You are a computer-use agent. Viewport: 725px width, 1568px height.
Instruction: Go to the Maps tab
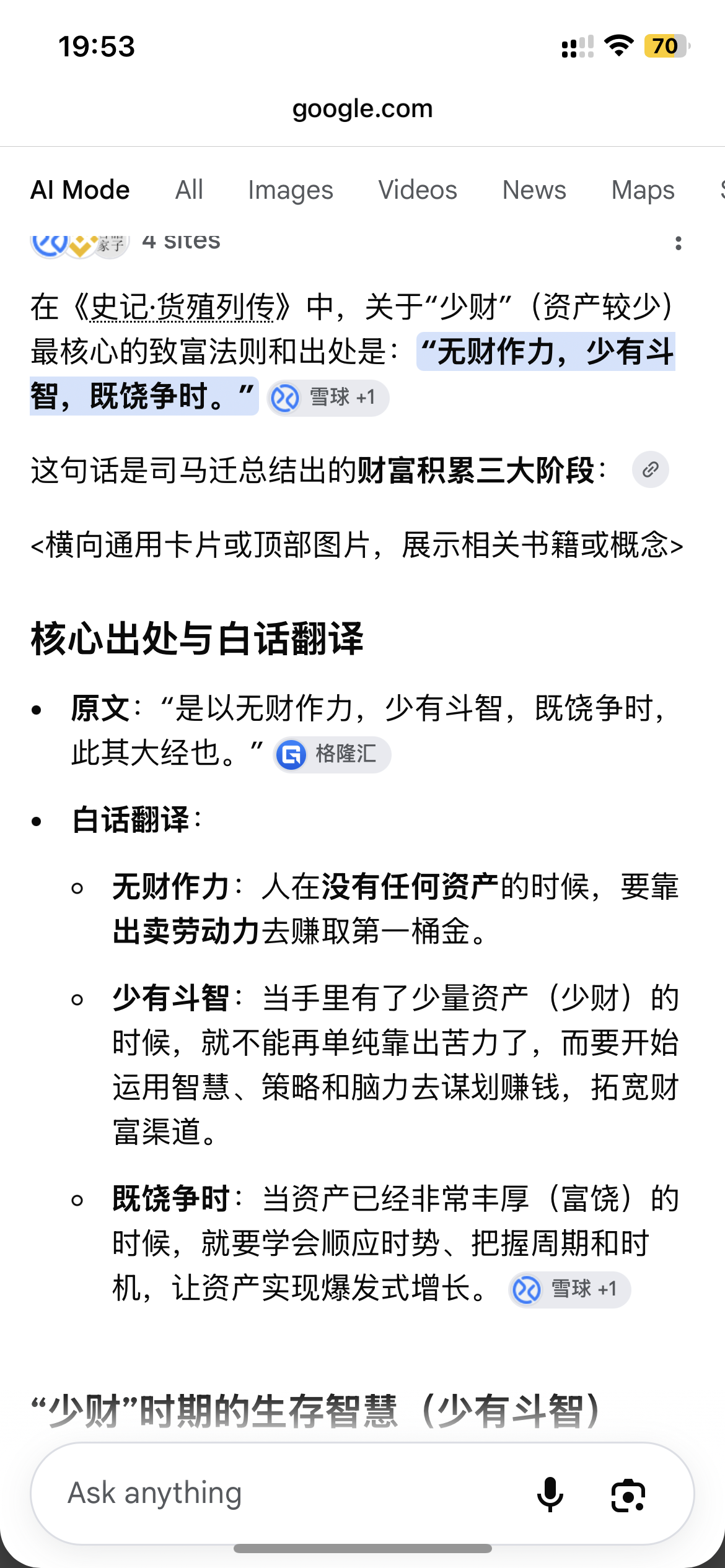point(643,189)
